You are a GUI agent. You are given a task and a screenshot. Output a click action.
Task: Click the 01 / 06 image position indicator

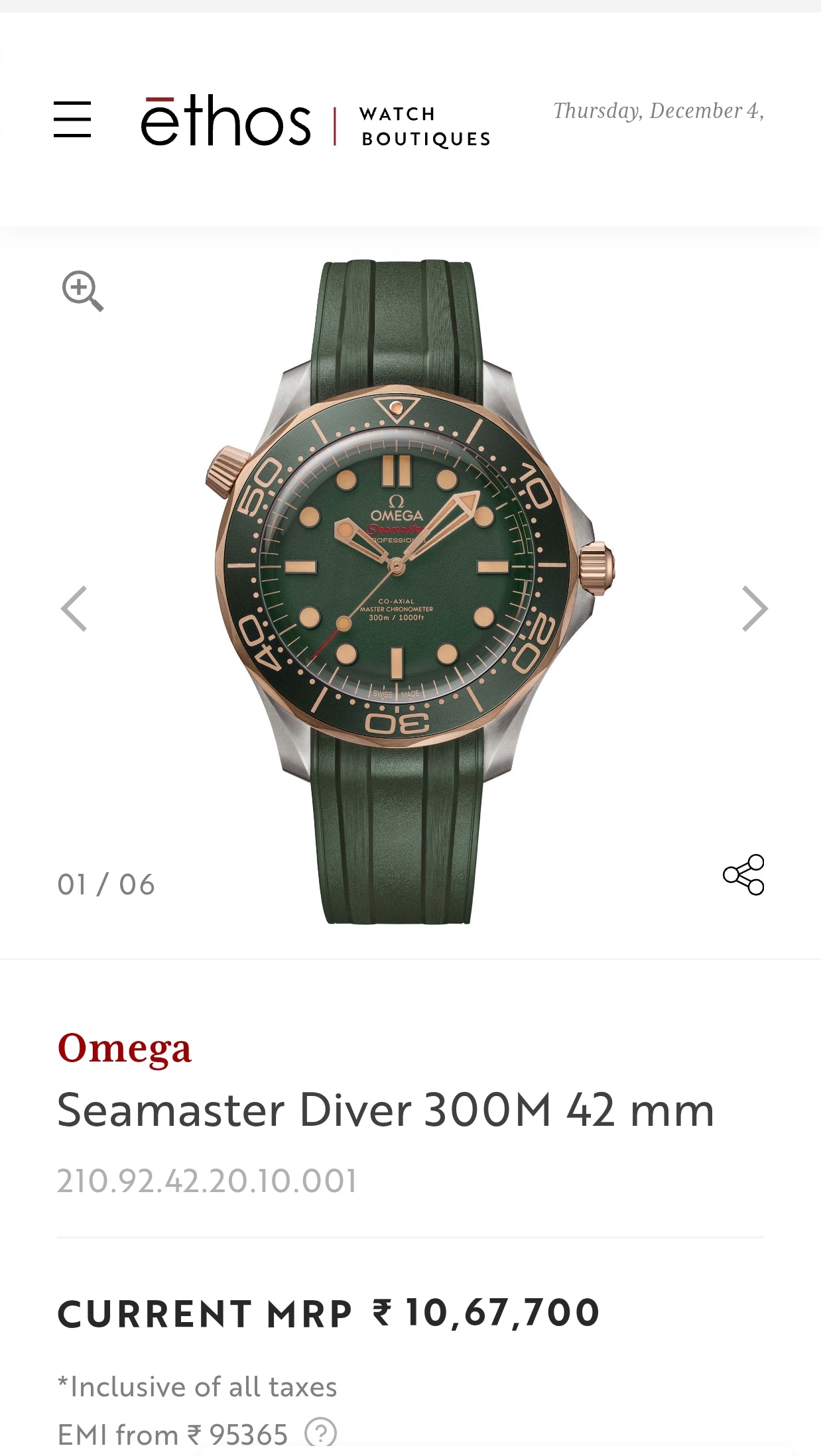click(x=106, y=882)
